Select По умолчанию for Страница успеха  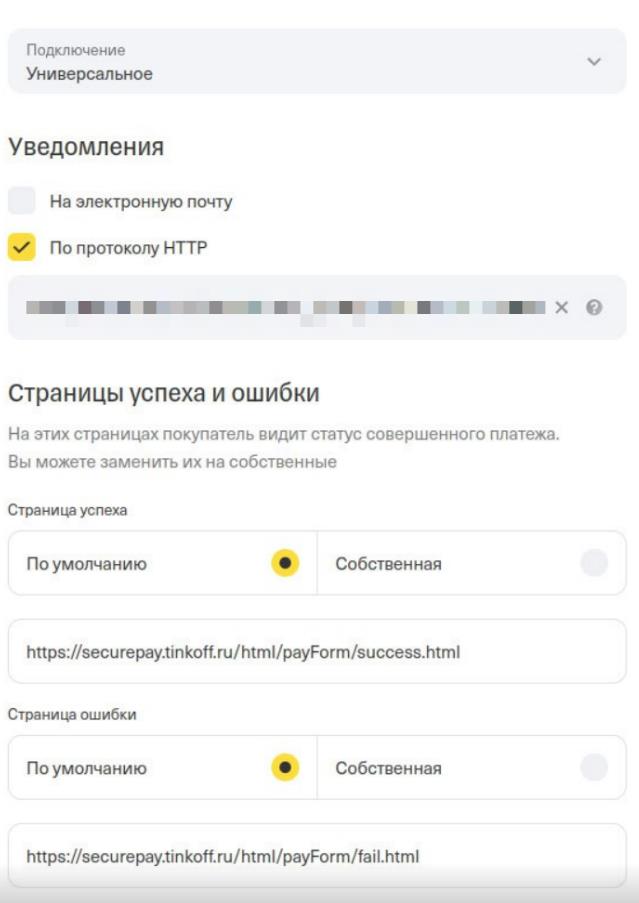tap(285, 564)
